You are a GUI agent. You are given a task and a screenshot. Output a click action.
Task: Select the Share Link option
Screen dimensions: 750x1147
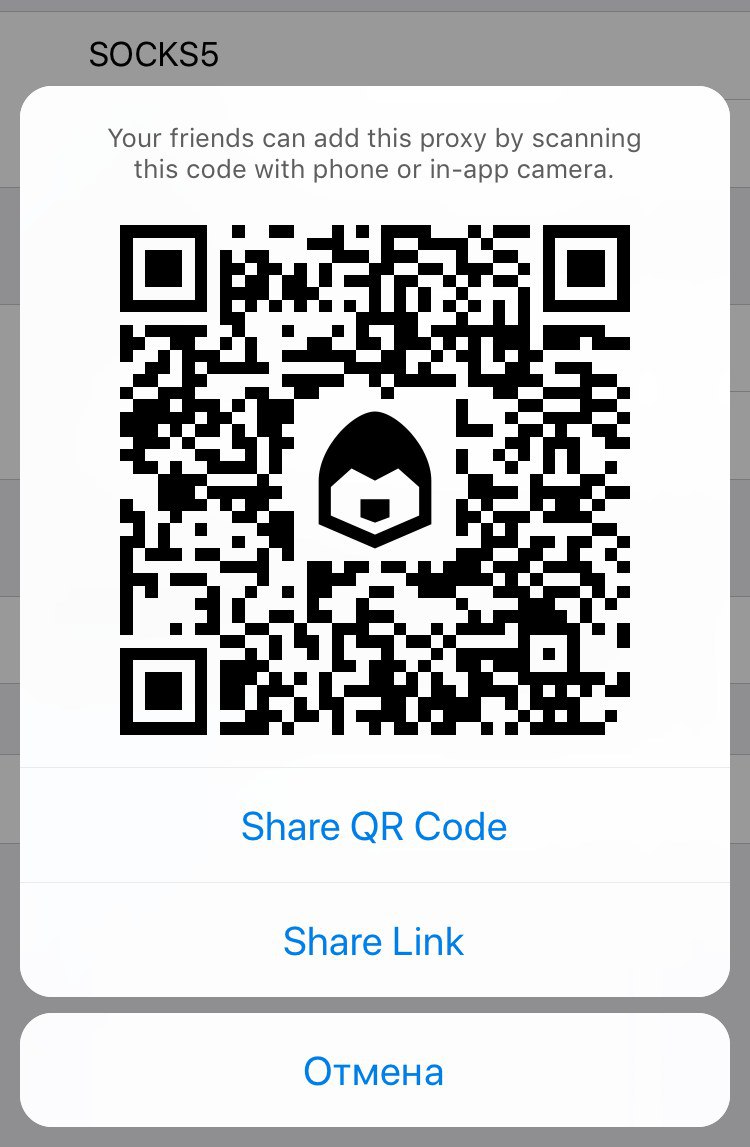pyautogui.click(x=374, y=941)
